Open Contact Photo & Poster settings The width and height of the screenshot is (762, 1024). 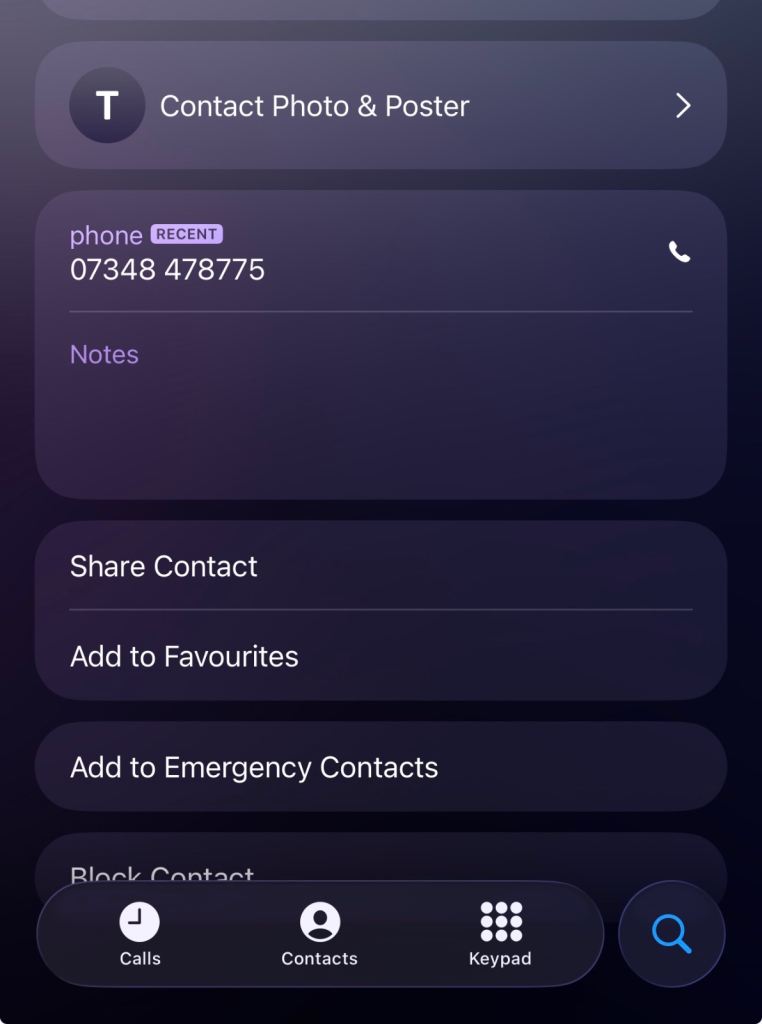pos(381,106)
